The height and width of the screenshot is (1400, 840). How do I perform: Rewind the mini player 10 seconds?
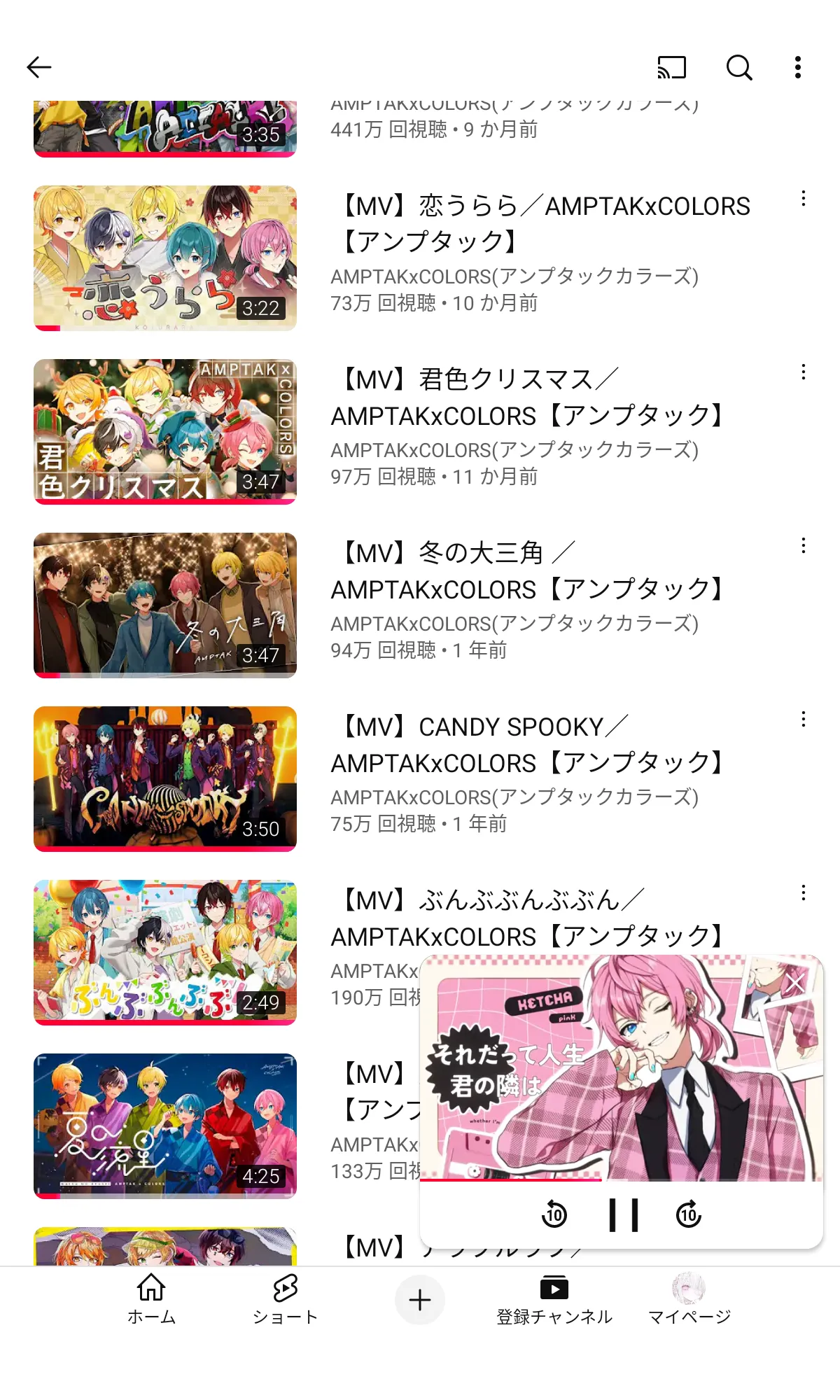tap(554, 1214)
